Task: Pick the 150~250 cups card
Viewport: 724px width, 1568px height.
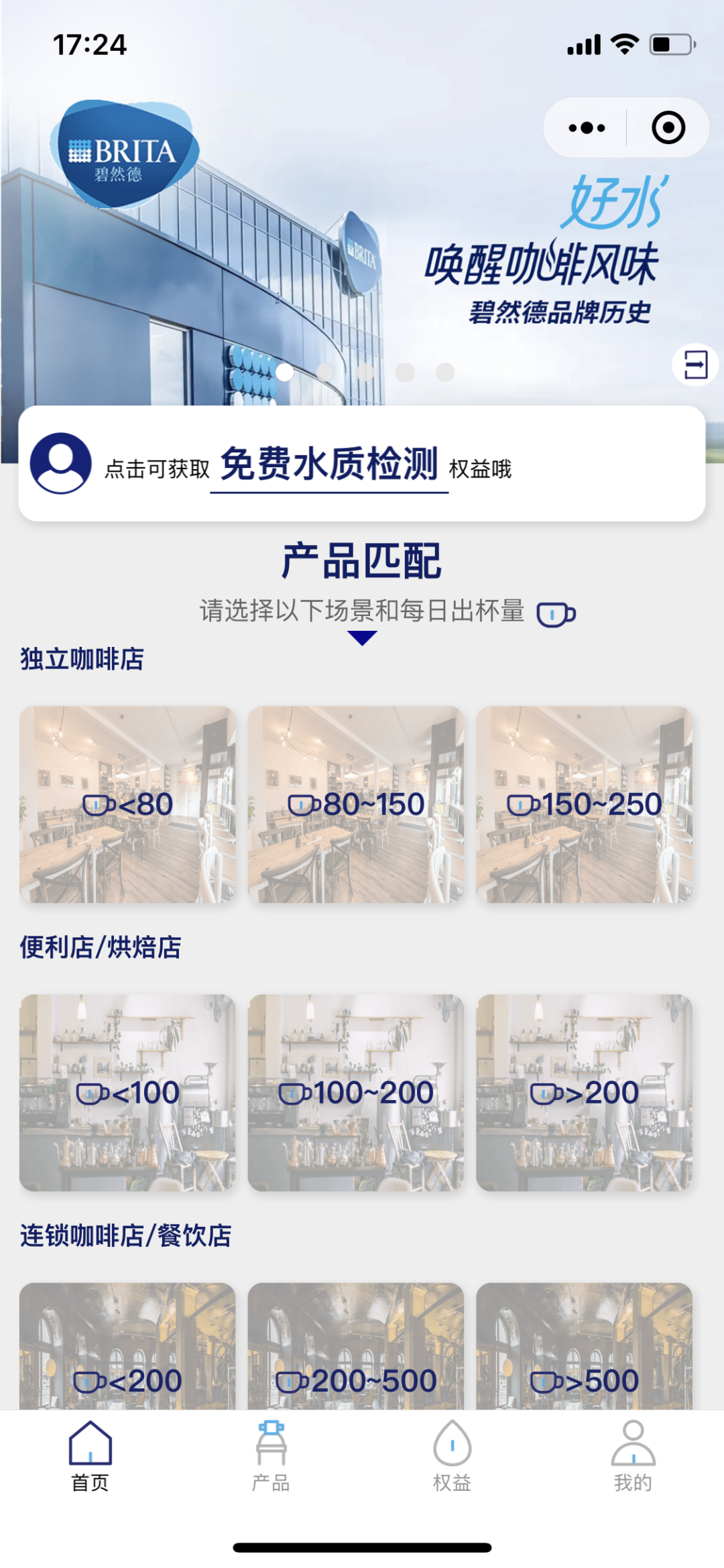Action: (x=584, y=804)
